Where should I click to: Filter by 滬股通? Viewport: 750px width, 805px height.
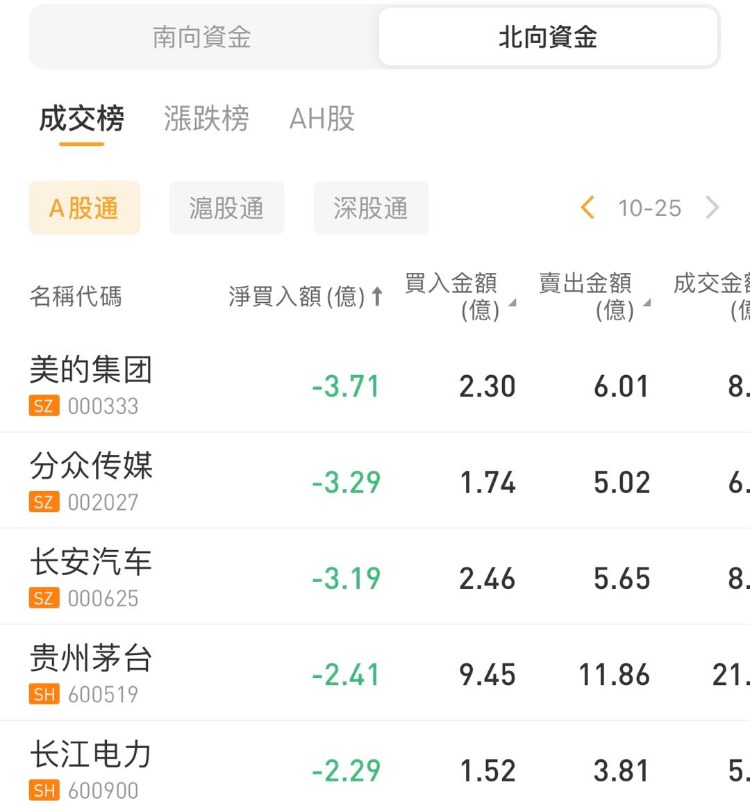click(x=227, y=208)
